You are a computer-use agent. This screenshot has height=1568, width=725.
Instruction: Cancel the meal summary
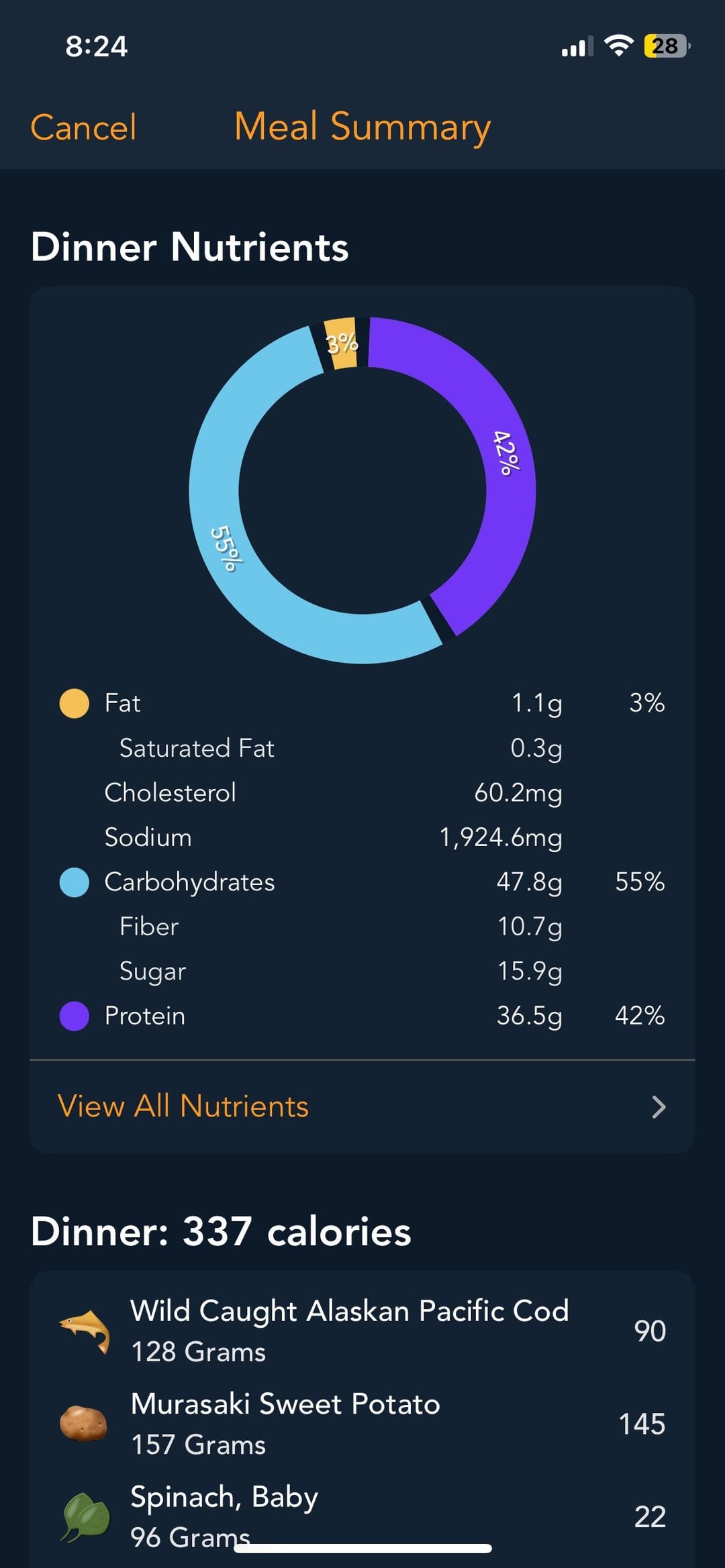(x=83, y=127)
